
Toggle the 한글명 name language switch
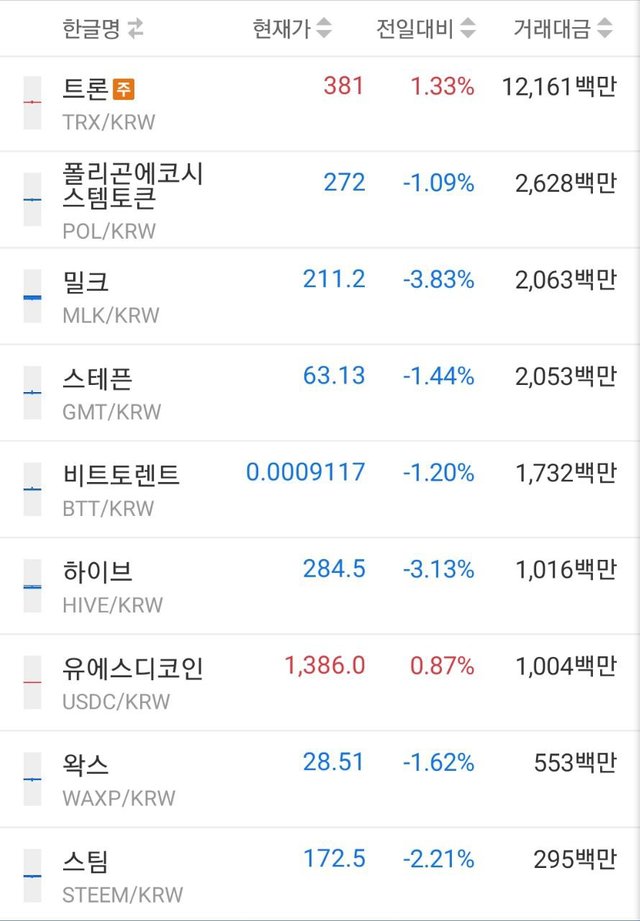[x=135, y=29]
